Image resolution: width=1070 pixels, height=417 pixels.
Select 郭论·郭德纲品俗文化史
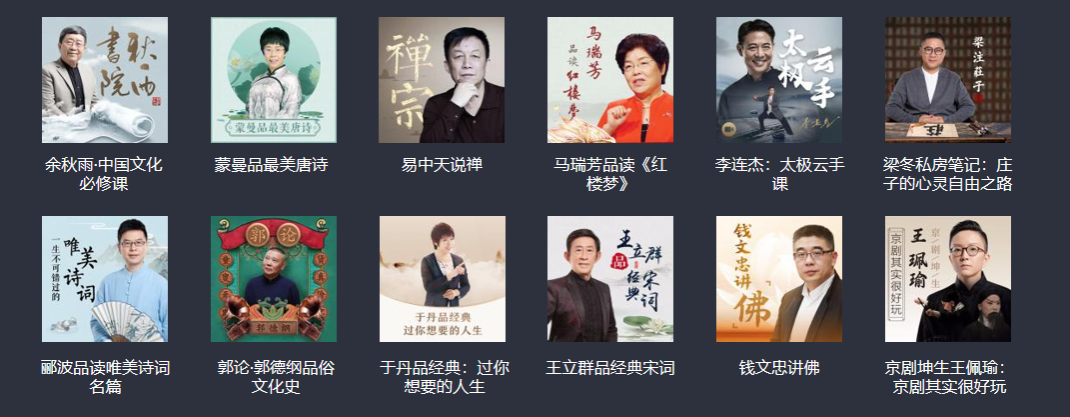tap(273, 279)
